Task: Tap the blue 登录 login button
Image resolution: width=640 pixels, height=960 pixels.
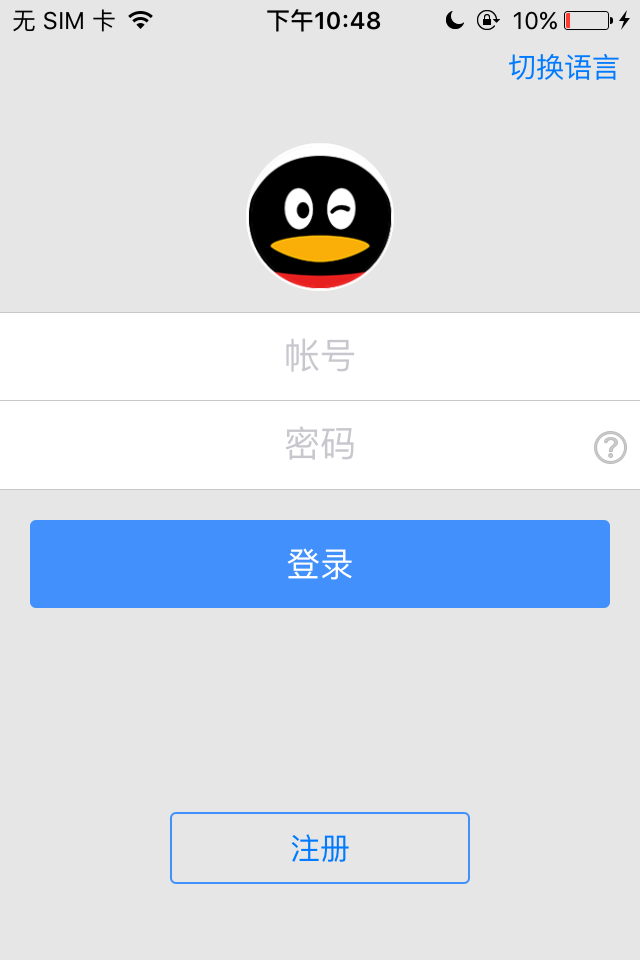Action: coord(320,564)
